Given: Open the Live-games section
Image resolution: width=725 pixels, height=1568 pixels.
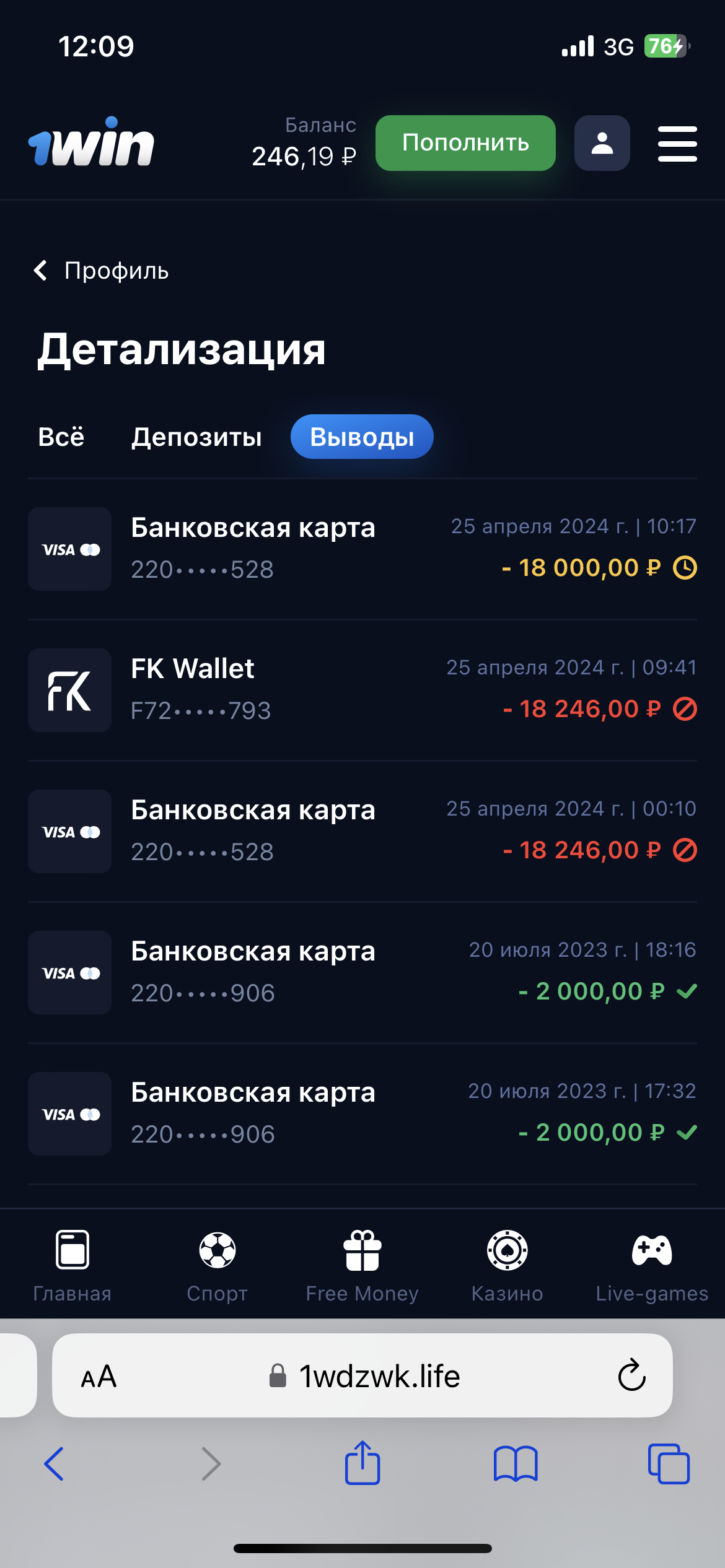Looking at the screenshot, I should point(652,1265).
